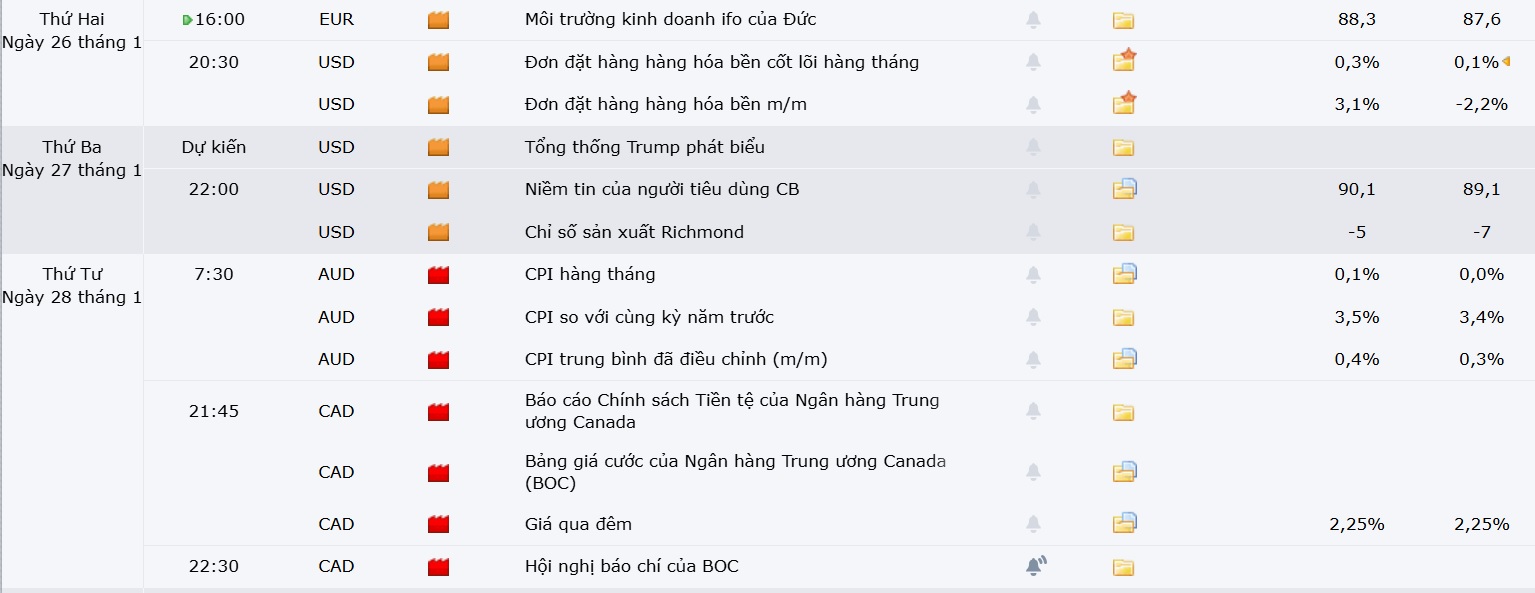Tap alert bell for Môi trường kinh doanh ifo
1535x593 pixels.
point(1033,20)
